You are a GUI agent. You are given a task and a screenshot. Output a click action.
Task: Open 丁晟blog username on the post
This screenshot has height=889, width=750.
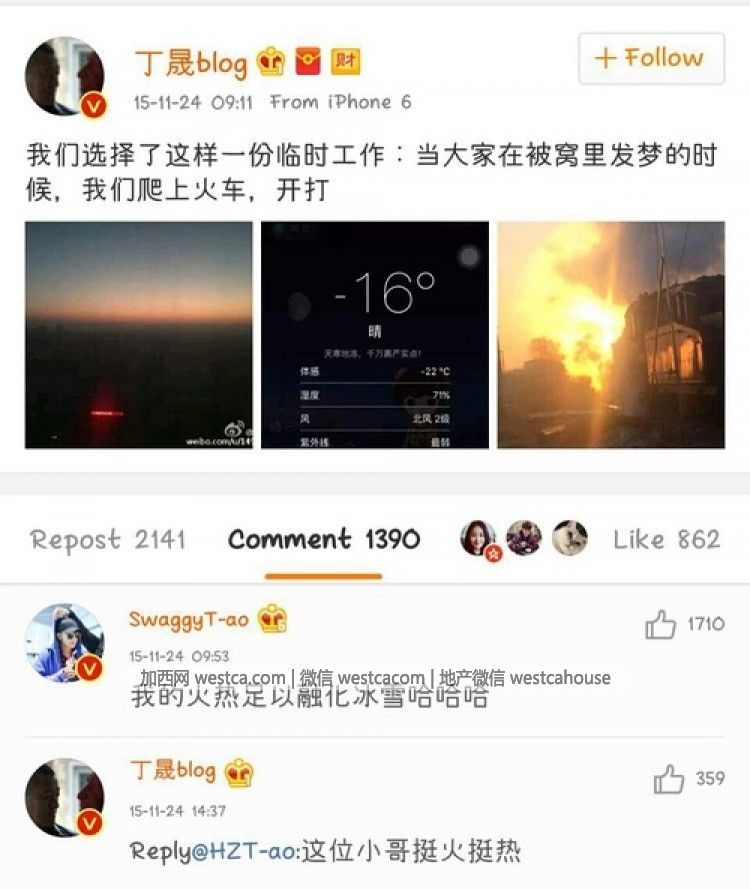[191, 64]
